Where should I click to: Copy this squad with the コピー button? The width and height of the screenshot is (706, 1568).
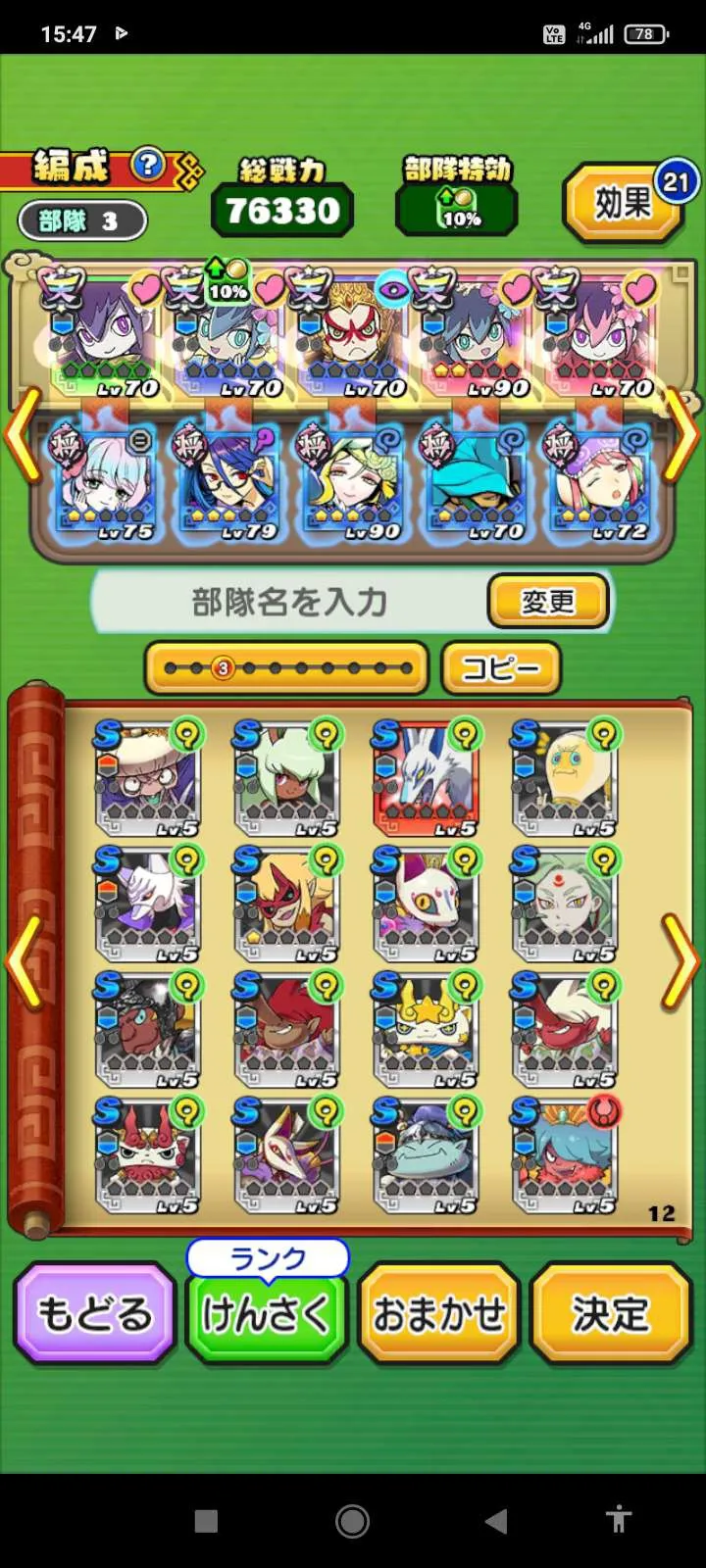pos(501,668)
